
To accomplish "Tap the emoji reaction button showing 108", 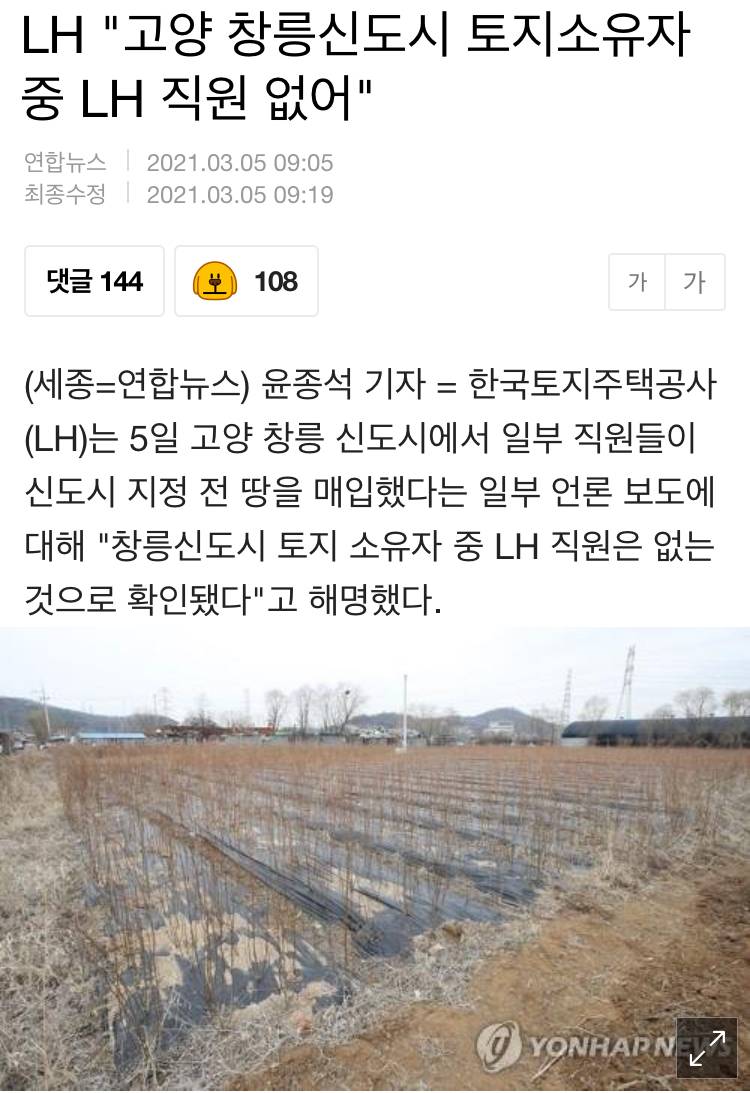I will (x=246, y=281).
